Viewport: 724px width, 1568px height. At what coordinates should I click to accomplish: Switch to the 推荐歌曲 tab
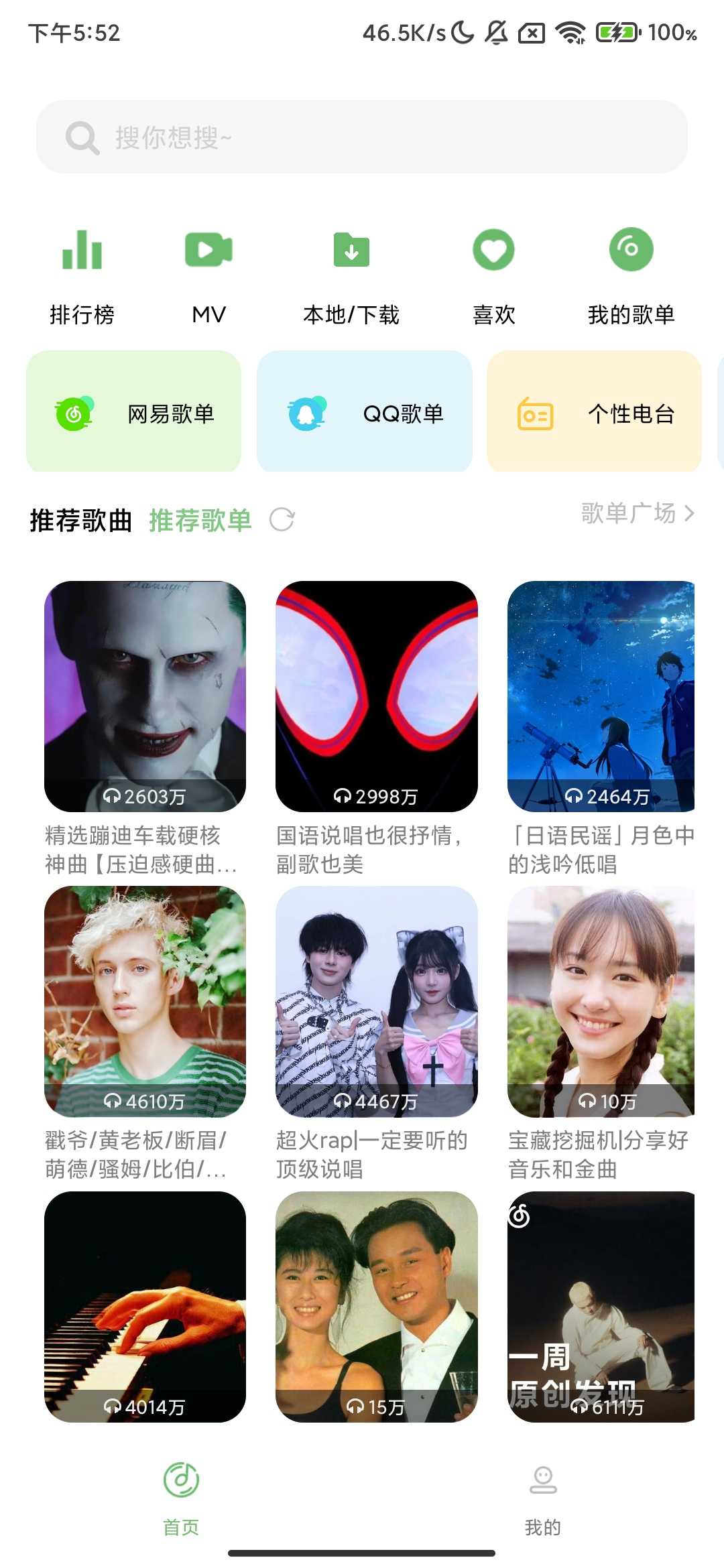tap(80, 520)
